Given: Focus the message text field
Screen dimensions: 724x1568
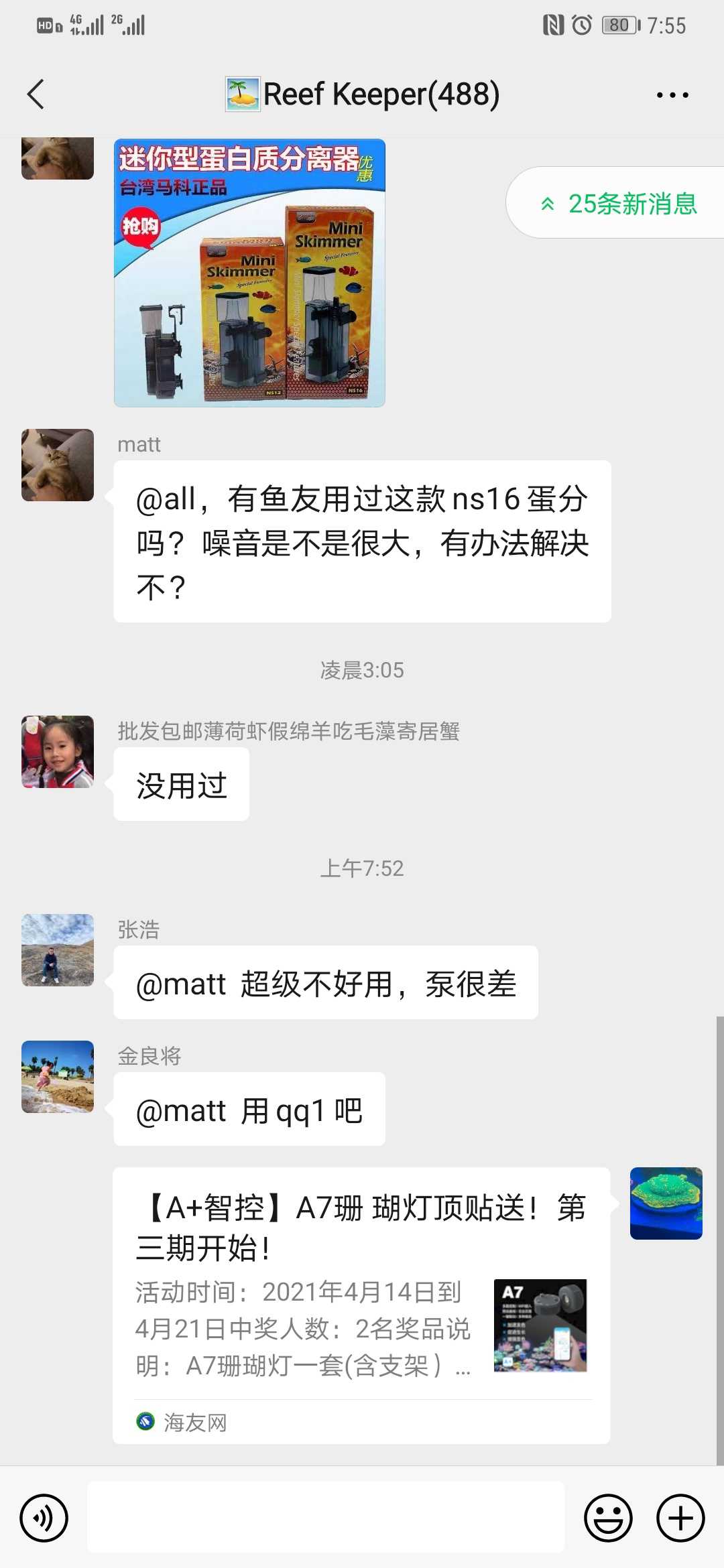Looking at the screenshot, I should (326, 1518).
